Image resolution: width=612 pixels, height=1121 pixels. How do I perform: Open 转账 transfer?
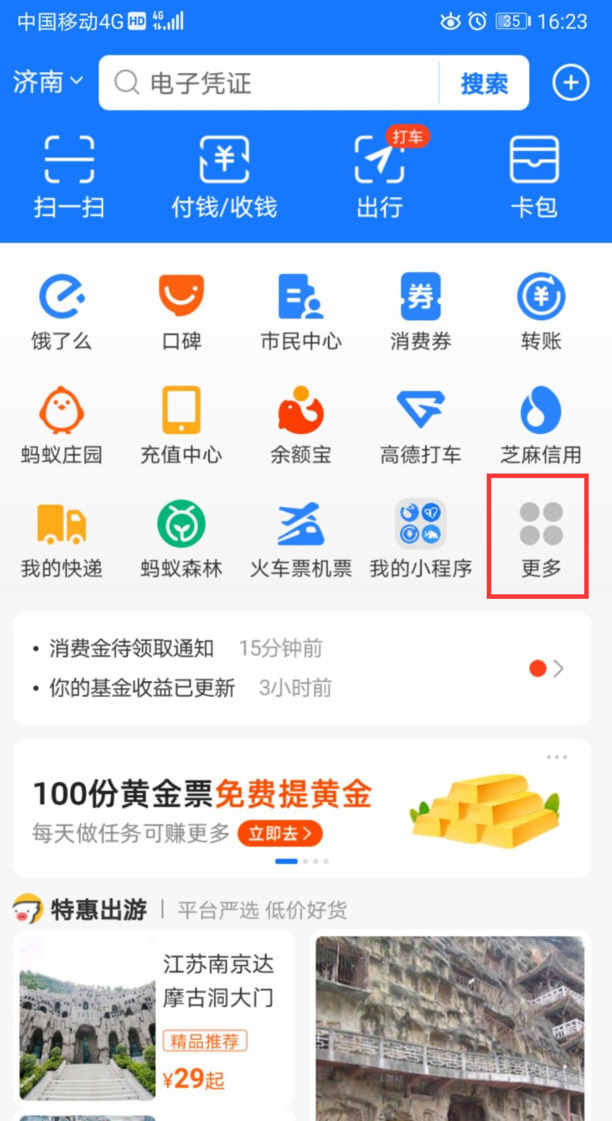point(541,312)
